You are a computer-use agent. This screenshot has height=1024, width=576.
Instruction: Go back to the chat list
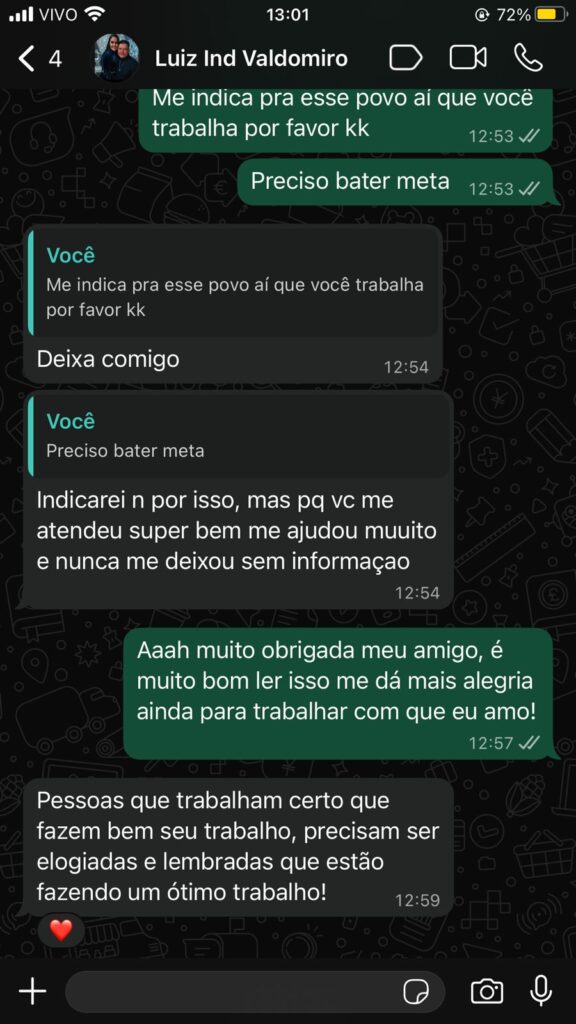38,59
